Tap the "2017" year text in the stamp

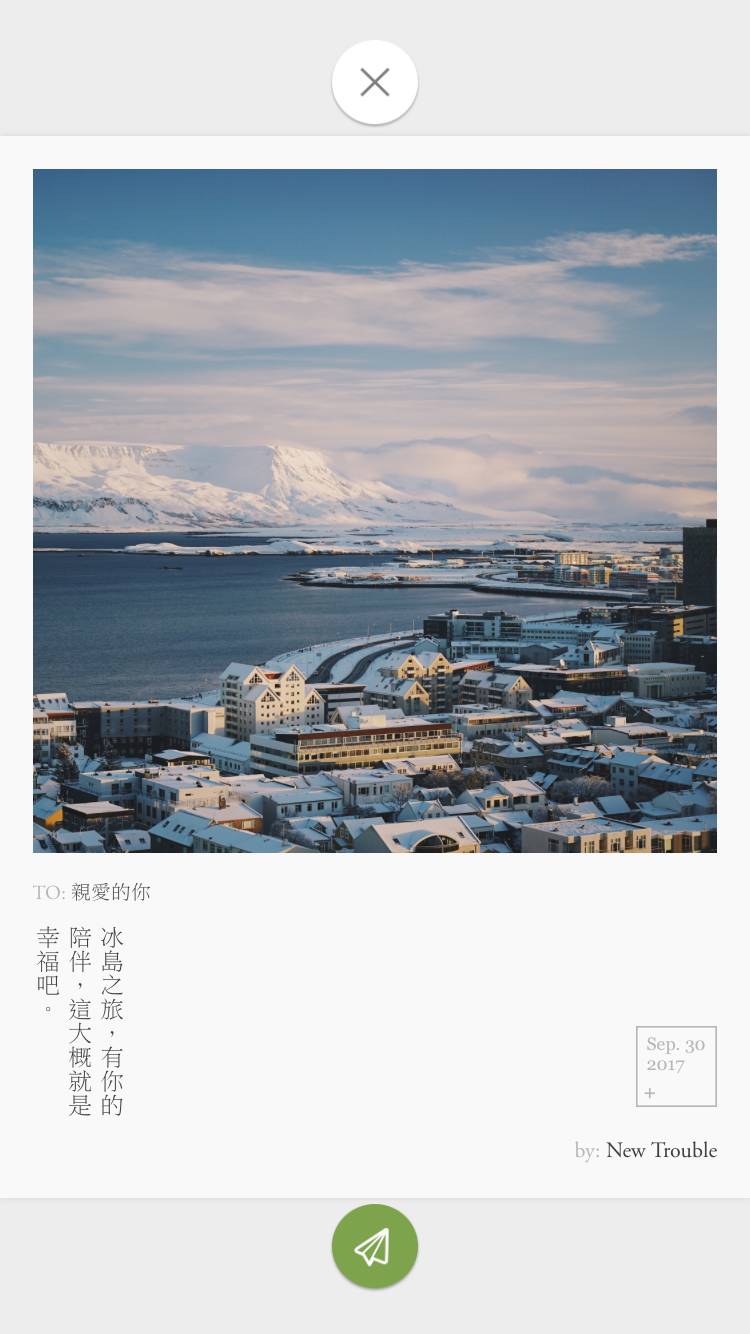tap(666, 1064)
